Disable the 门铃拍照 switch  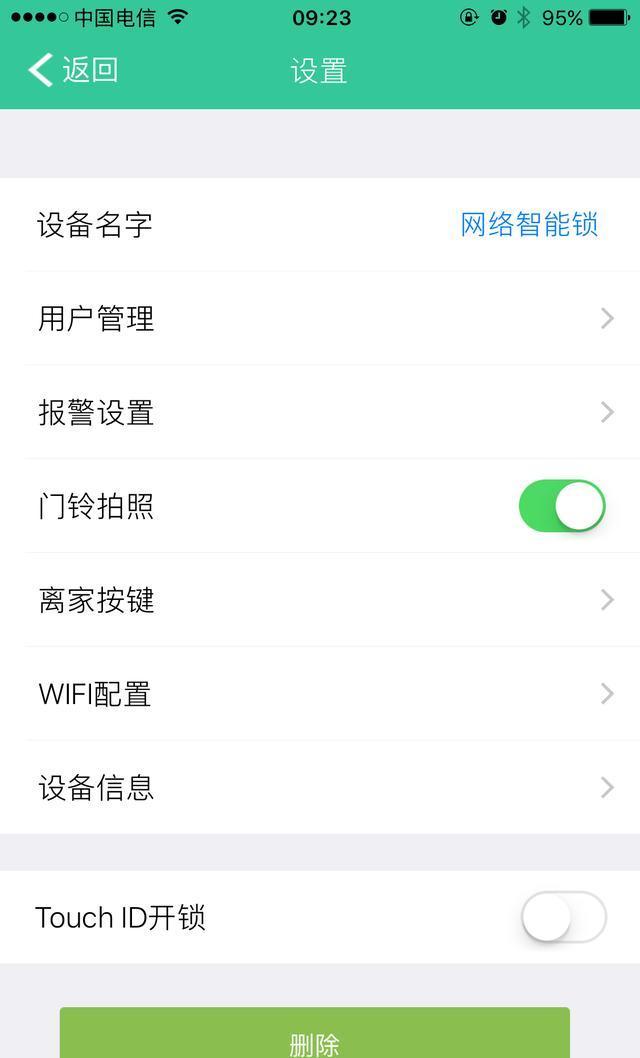[562, 506]
